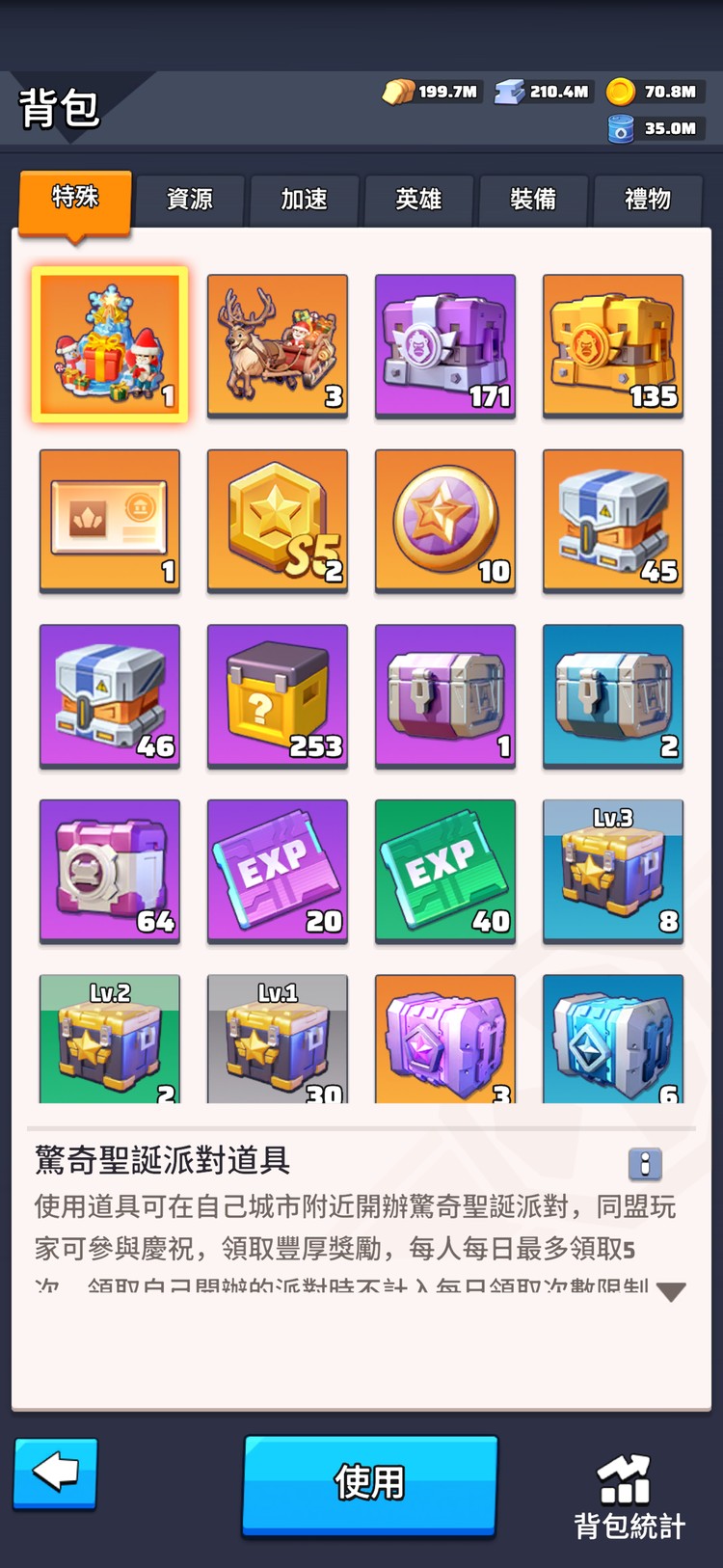Image resolution: width=723 pixels, height=1568 pixels.
Task: Select the Lv.3 star chest
Action: pos(613,870)
